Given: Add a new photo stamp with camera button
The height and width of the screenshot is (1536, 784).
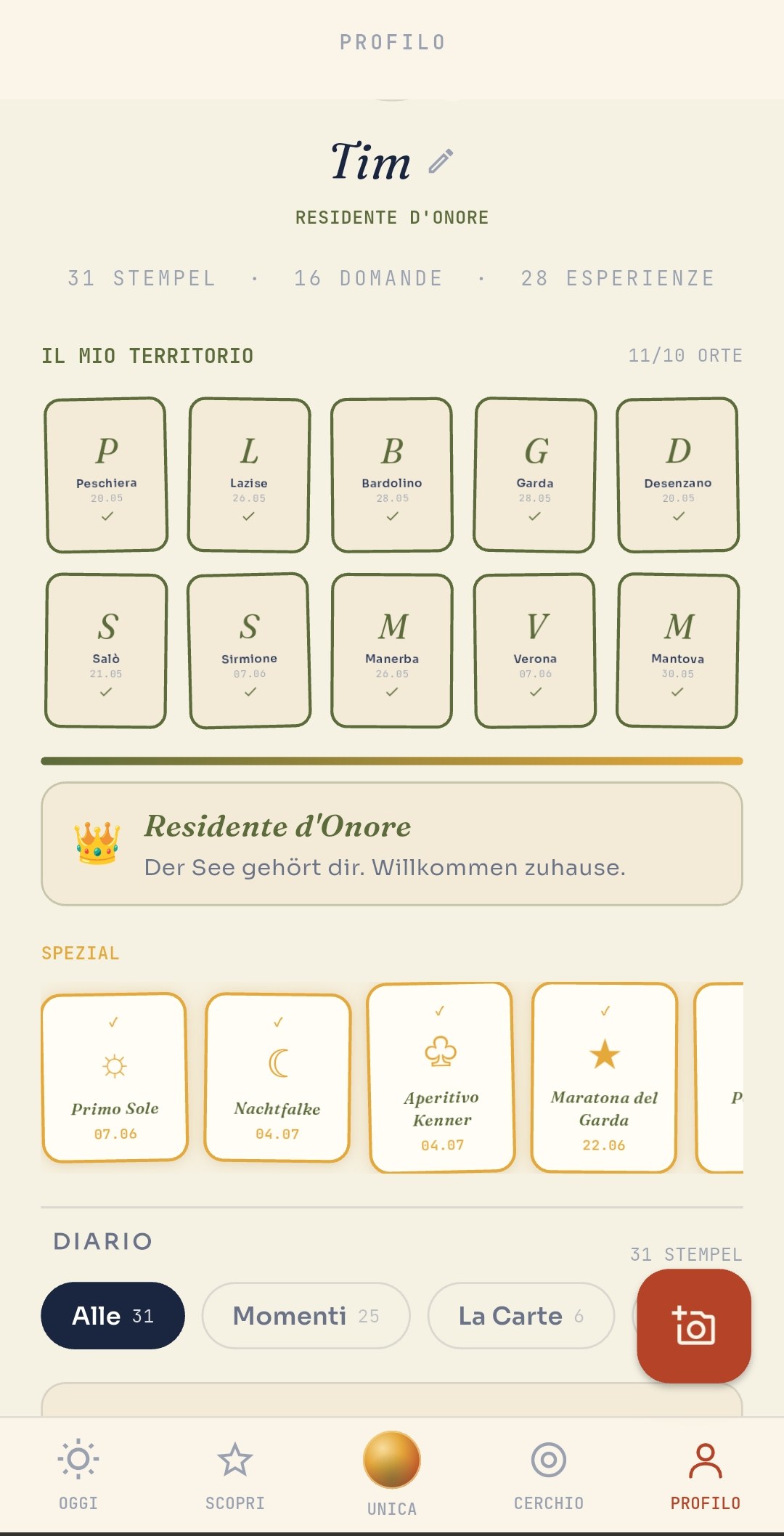Looking at the screenshot, I should click(x=694, y=1326).
